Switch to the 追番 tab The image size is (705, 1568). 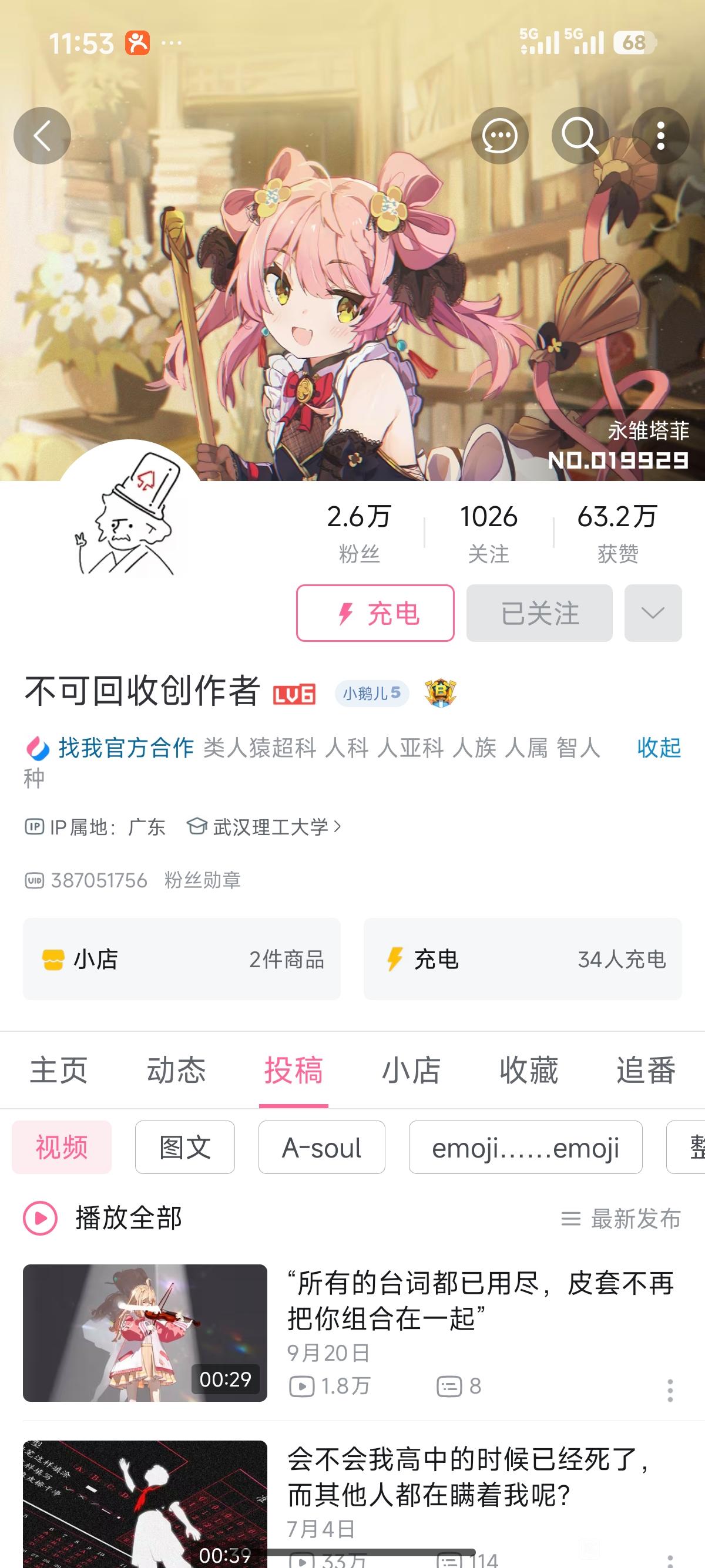(645, 1070)
